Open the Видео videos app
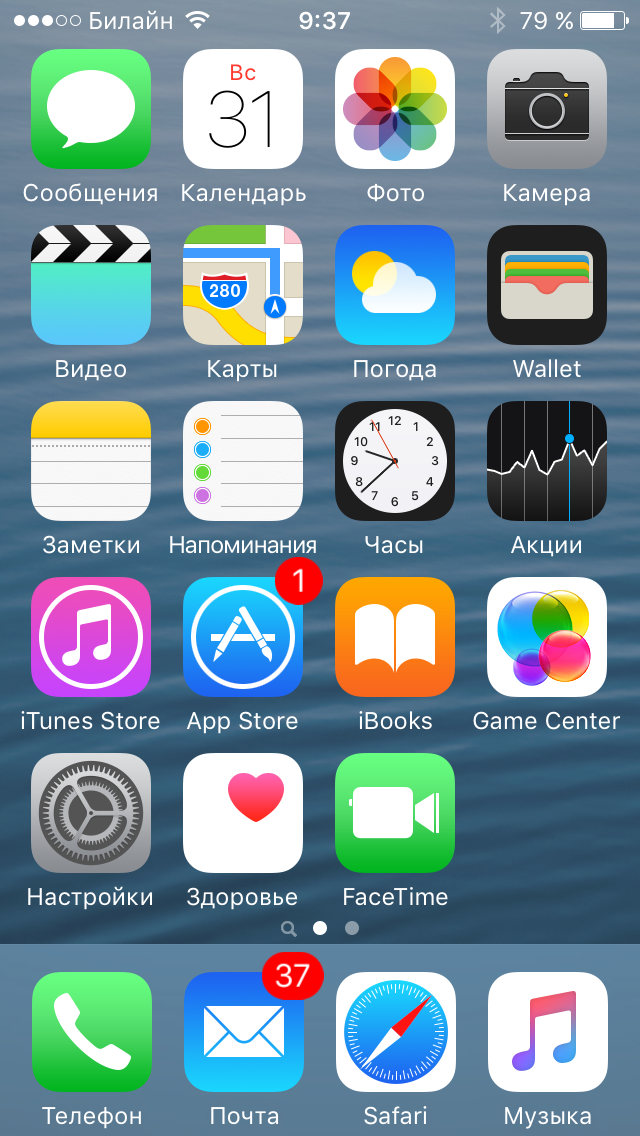The image size is (640, 1136). click(x=91, y=285)
